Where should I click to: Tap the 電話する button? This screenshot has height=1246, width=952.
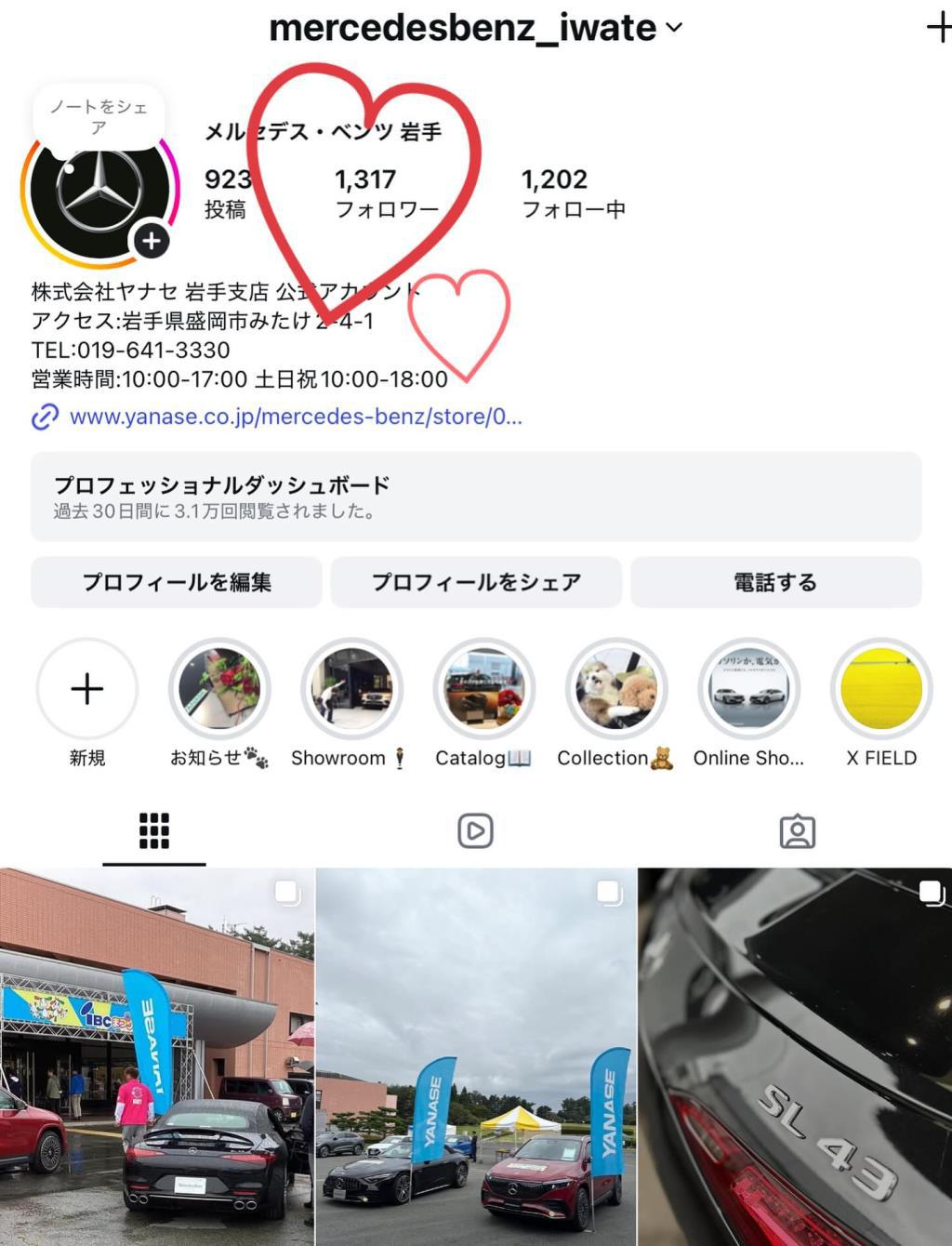pyautogui.click(x=775, y=582)
